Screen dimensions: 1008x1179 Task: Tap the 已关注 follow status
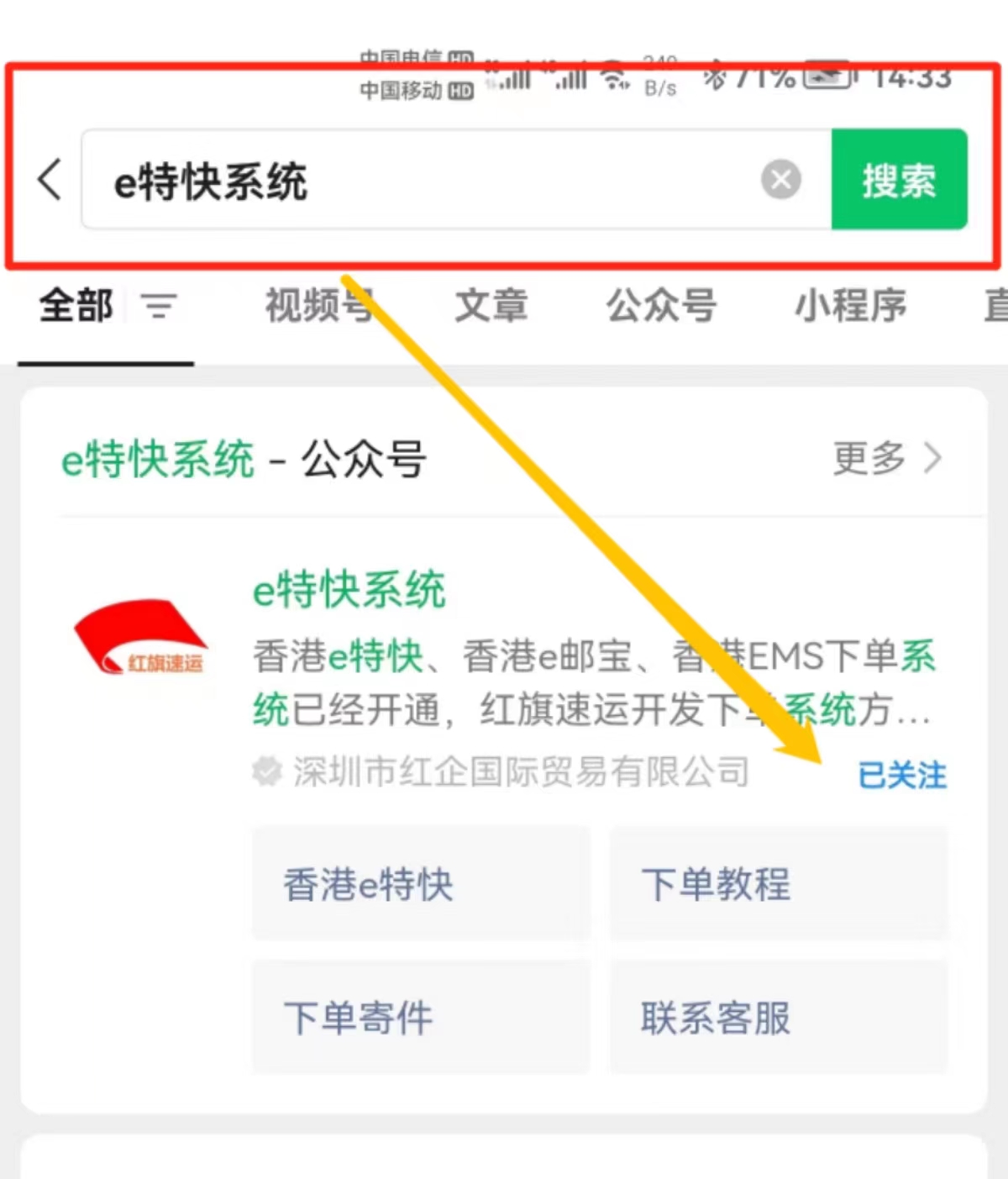901,775
